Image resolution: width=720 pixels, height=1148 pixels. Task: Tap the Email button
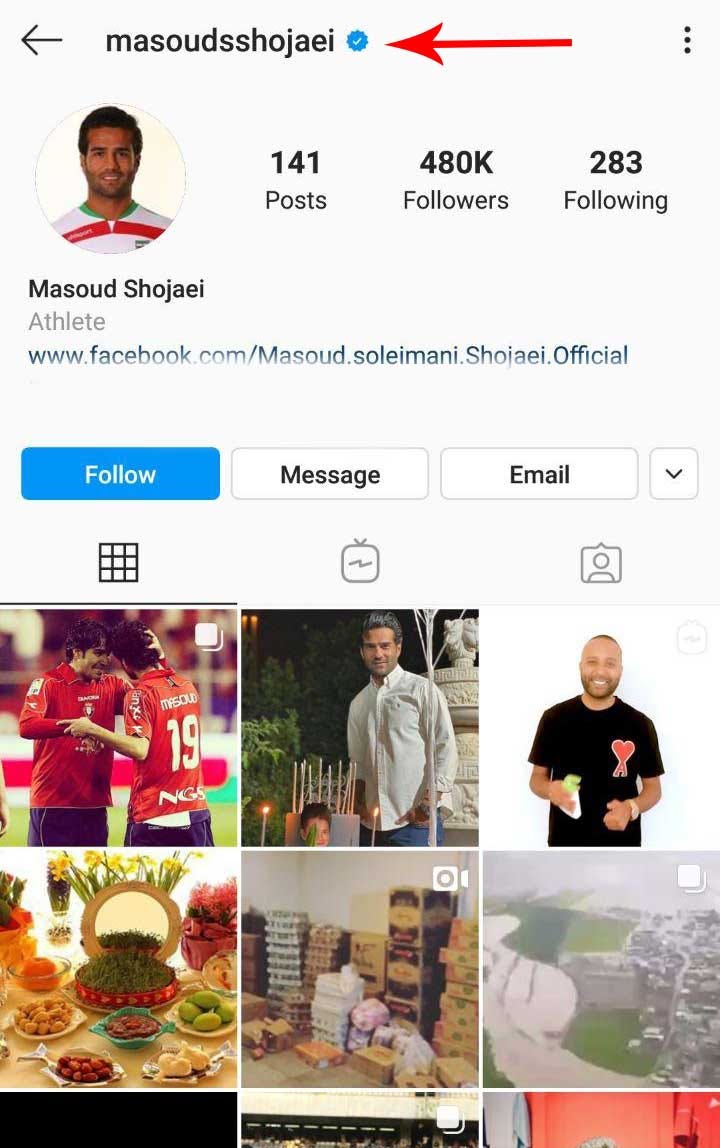pos(539,474)
